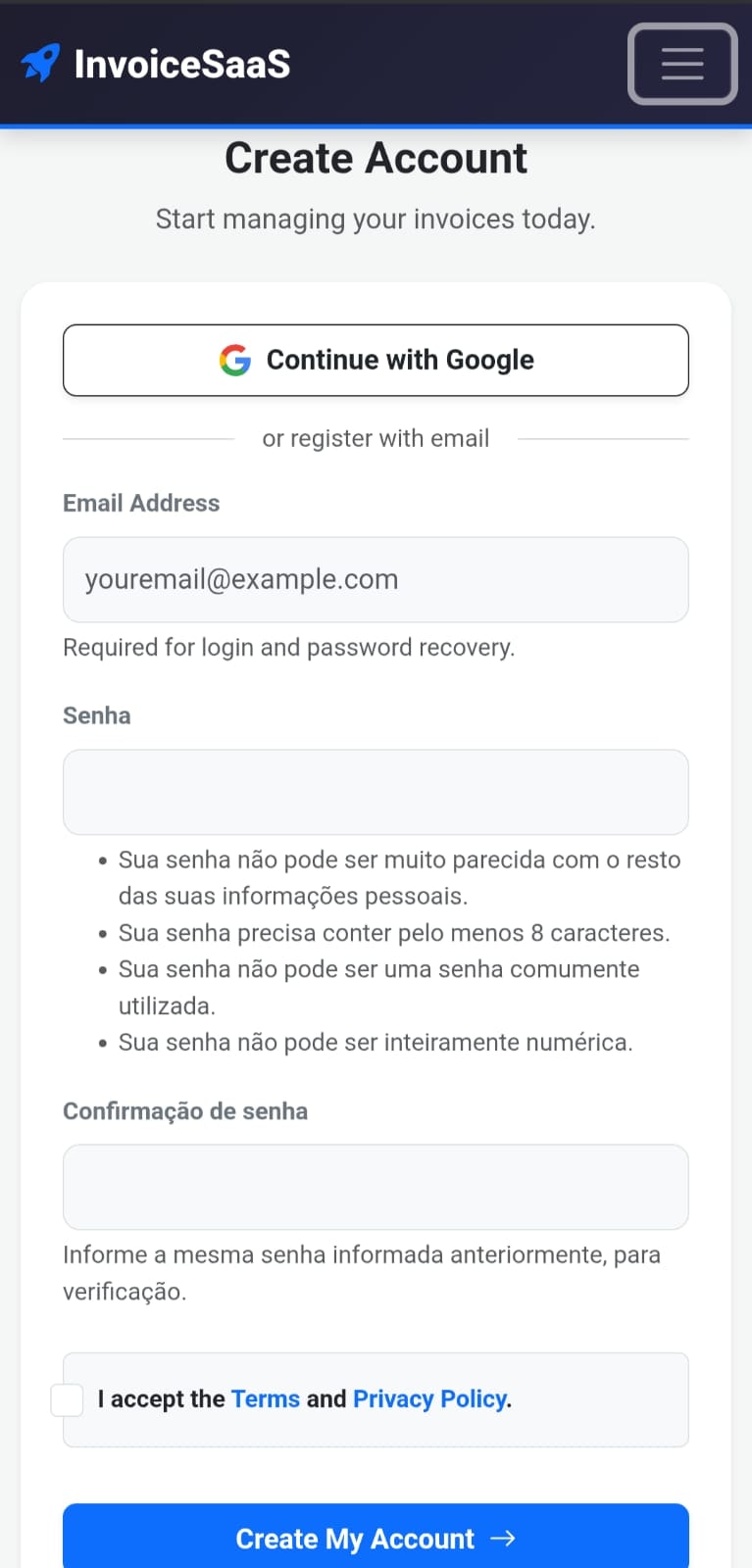Open the Terms link
Viewport: 752px width, 1568px height.
[266, 1398]
